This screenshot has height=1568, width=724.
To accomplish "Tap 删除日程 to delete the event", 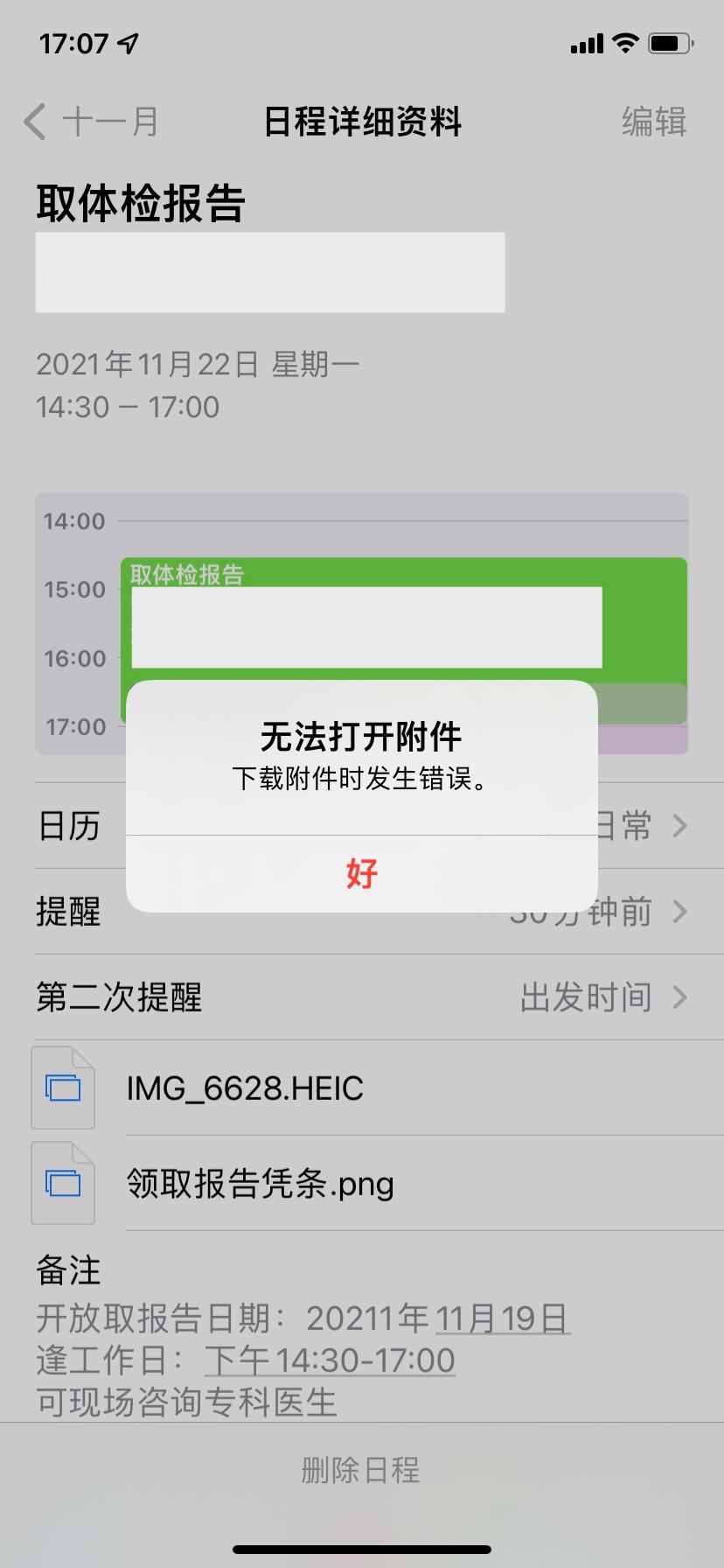I will tap(361, 1470).
